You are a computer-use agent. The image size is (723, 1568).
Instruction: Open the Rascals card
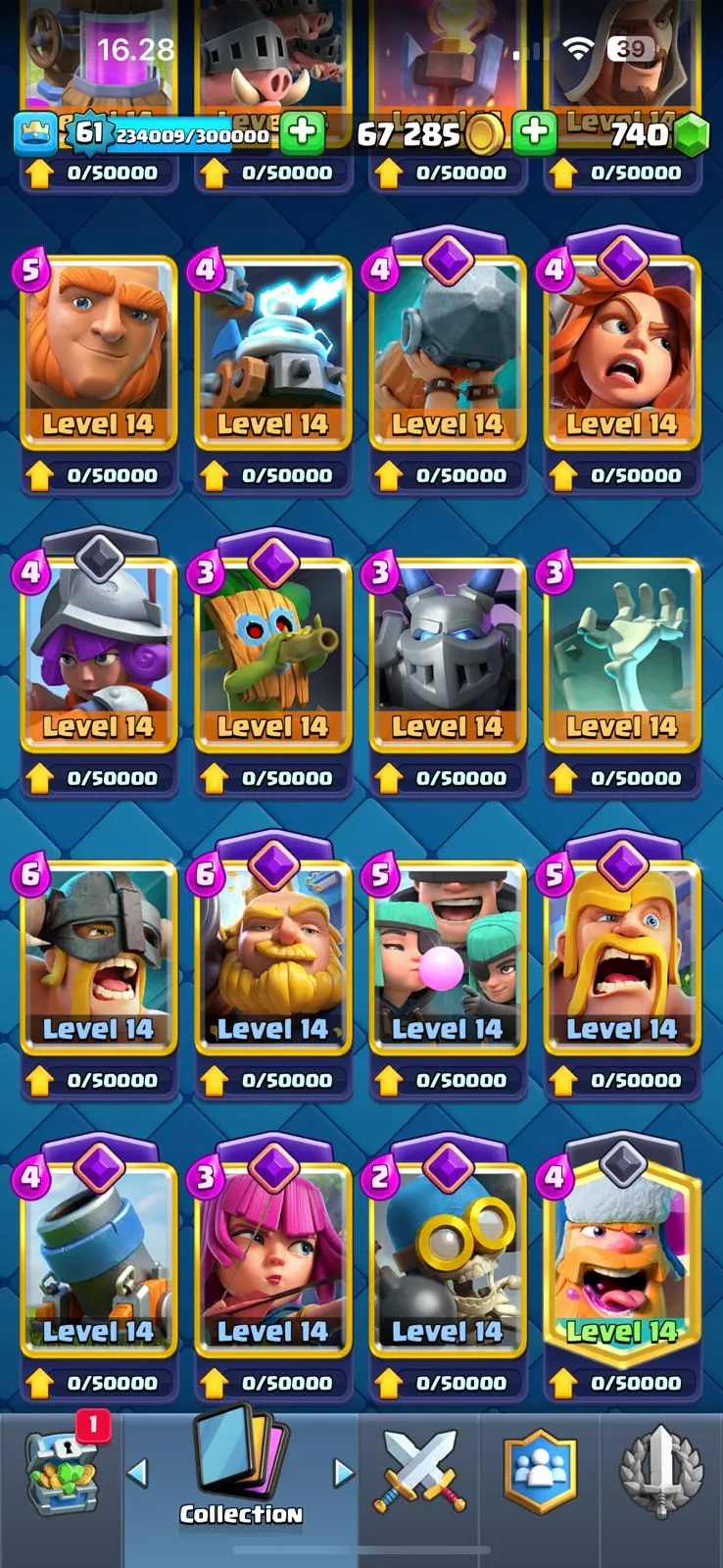tap(447, 957)
